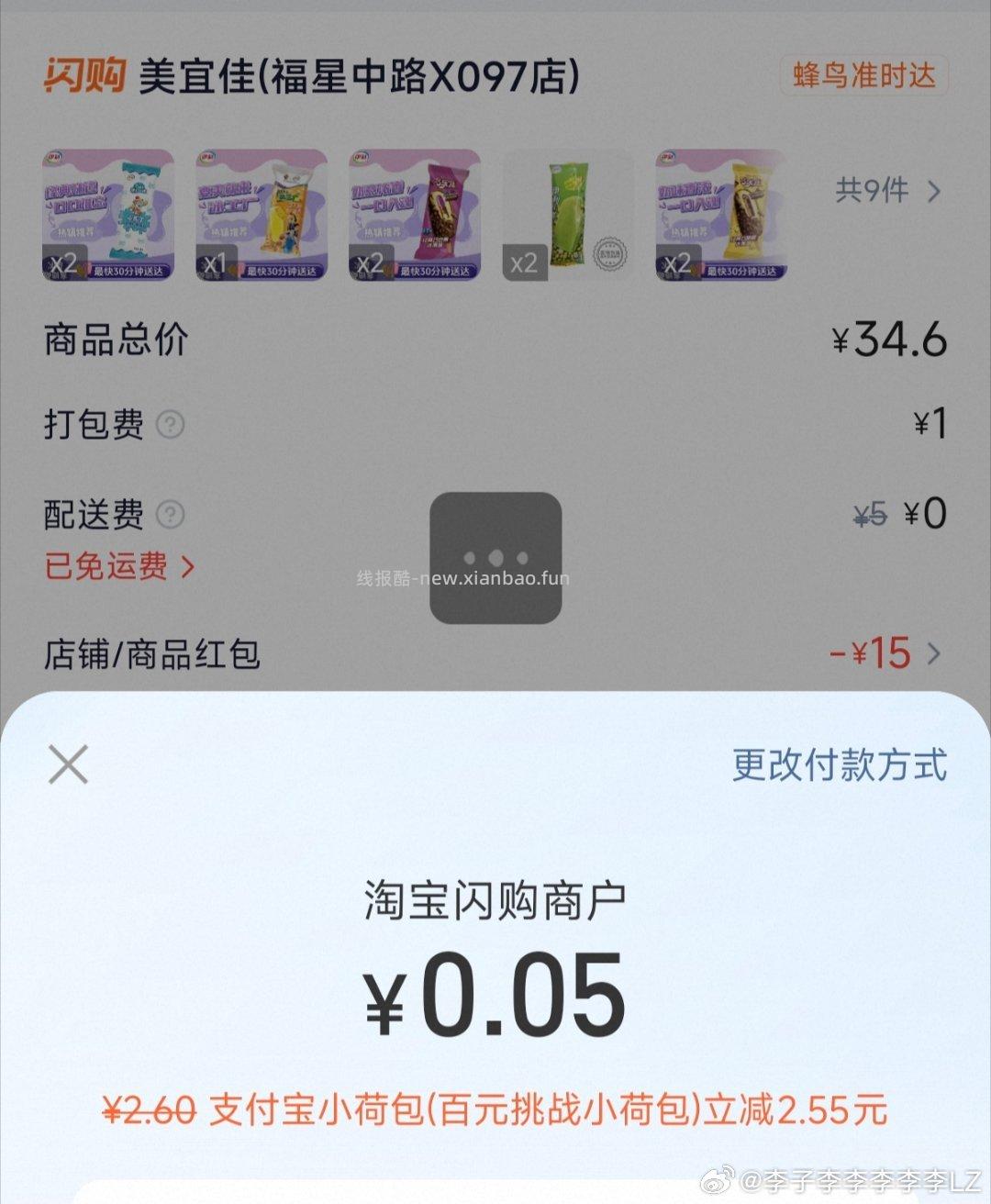Click the 商品总价 total price row
Viewport: 991px width, 1204px height.
click(x=114, y=340)
